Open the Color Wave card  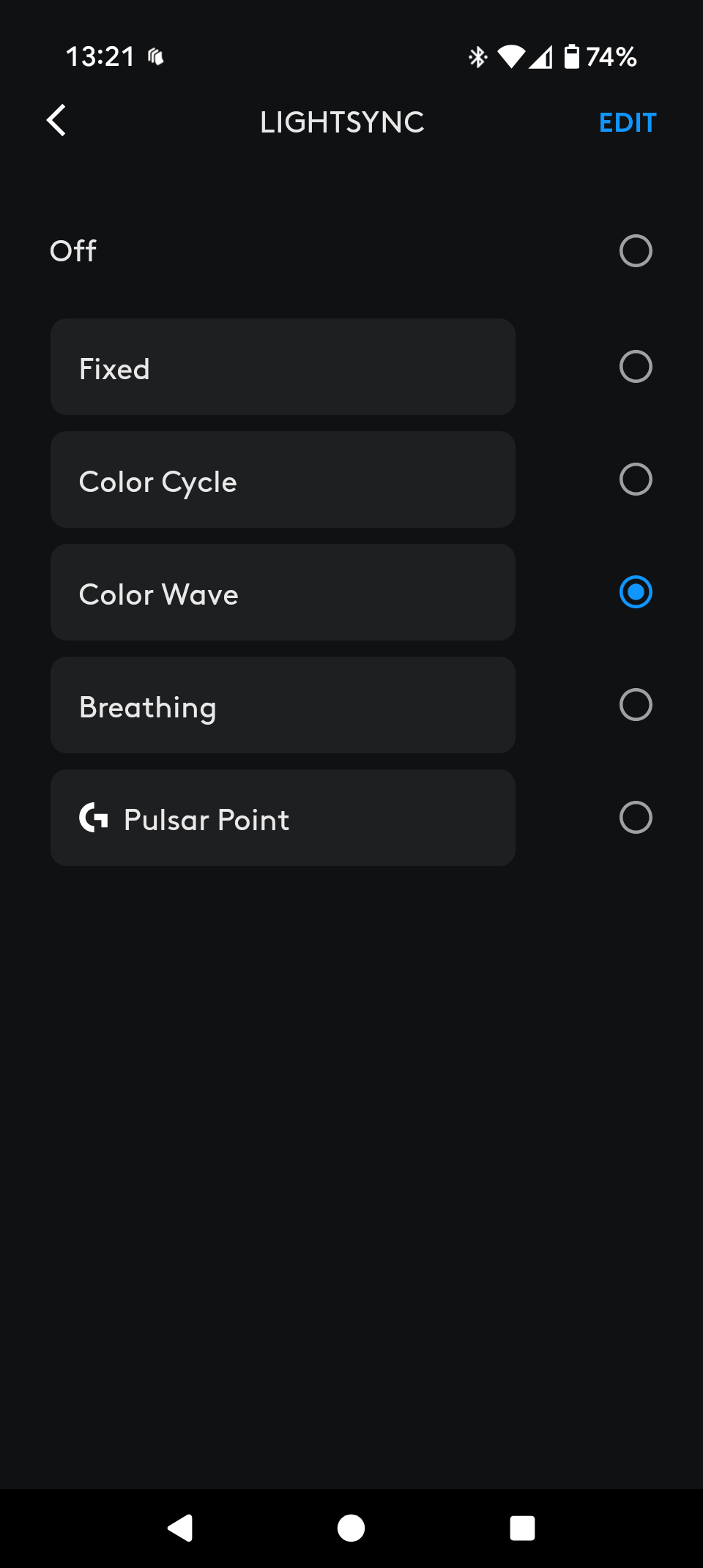pyautogui.click(x=283, y=592)
